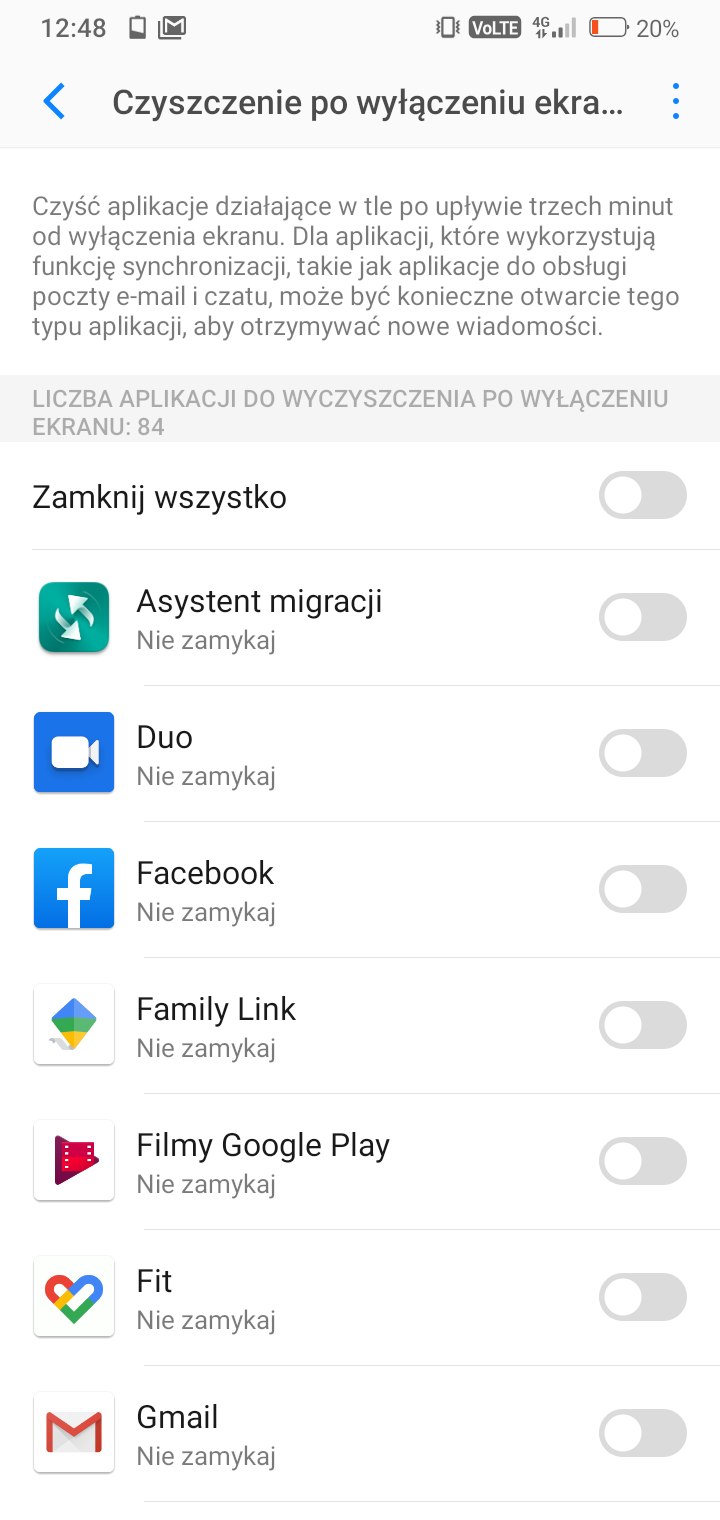Go back using the blue arrow

tap(54, 102)
